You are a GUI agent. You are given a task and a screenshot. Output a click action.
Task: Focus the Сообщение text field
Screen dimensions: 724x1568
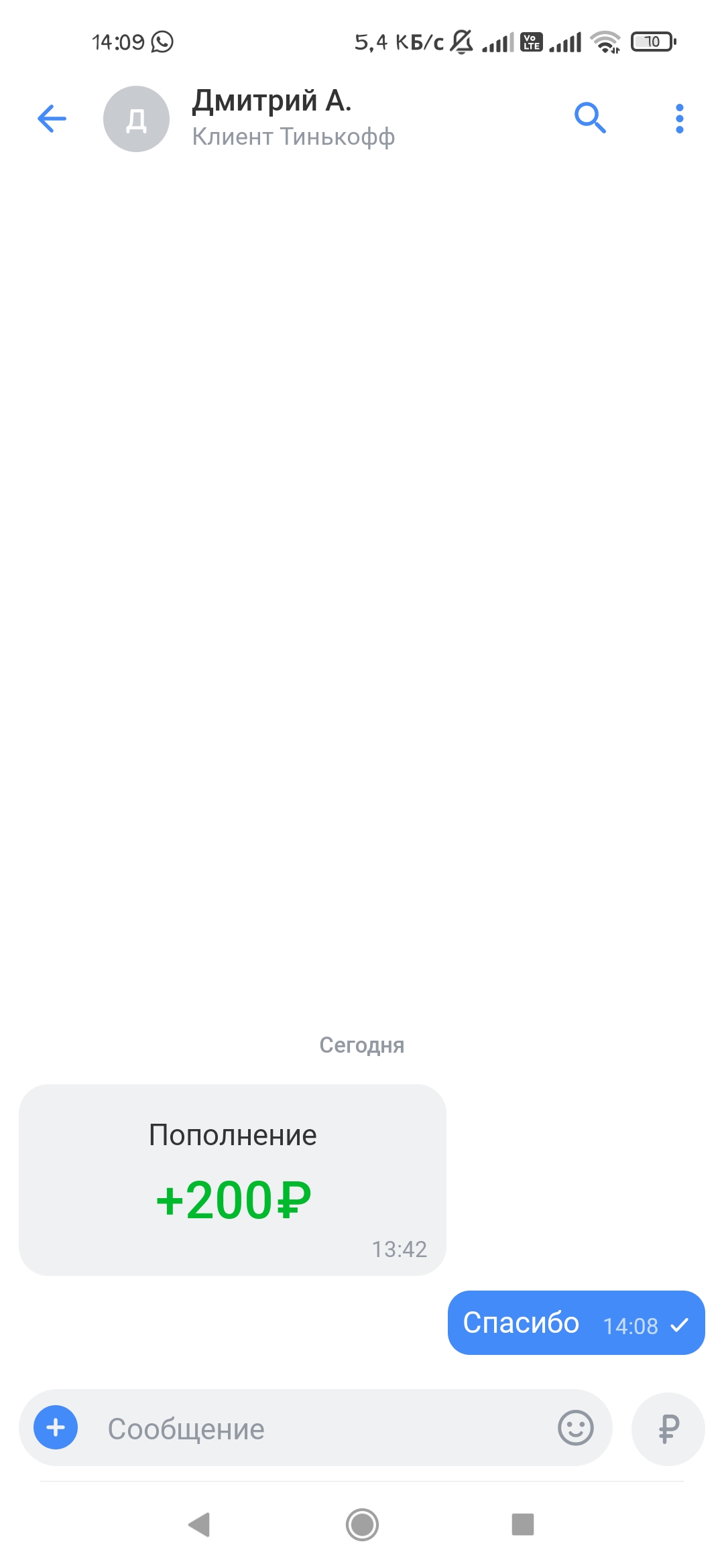click(322, 1429)
